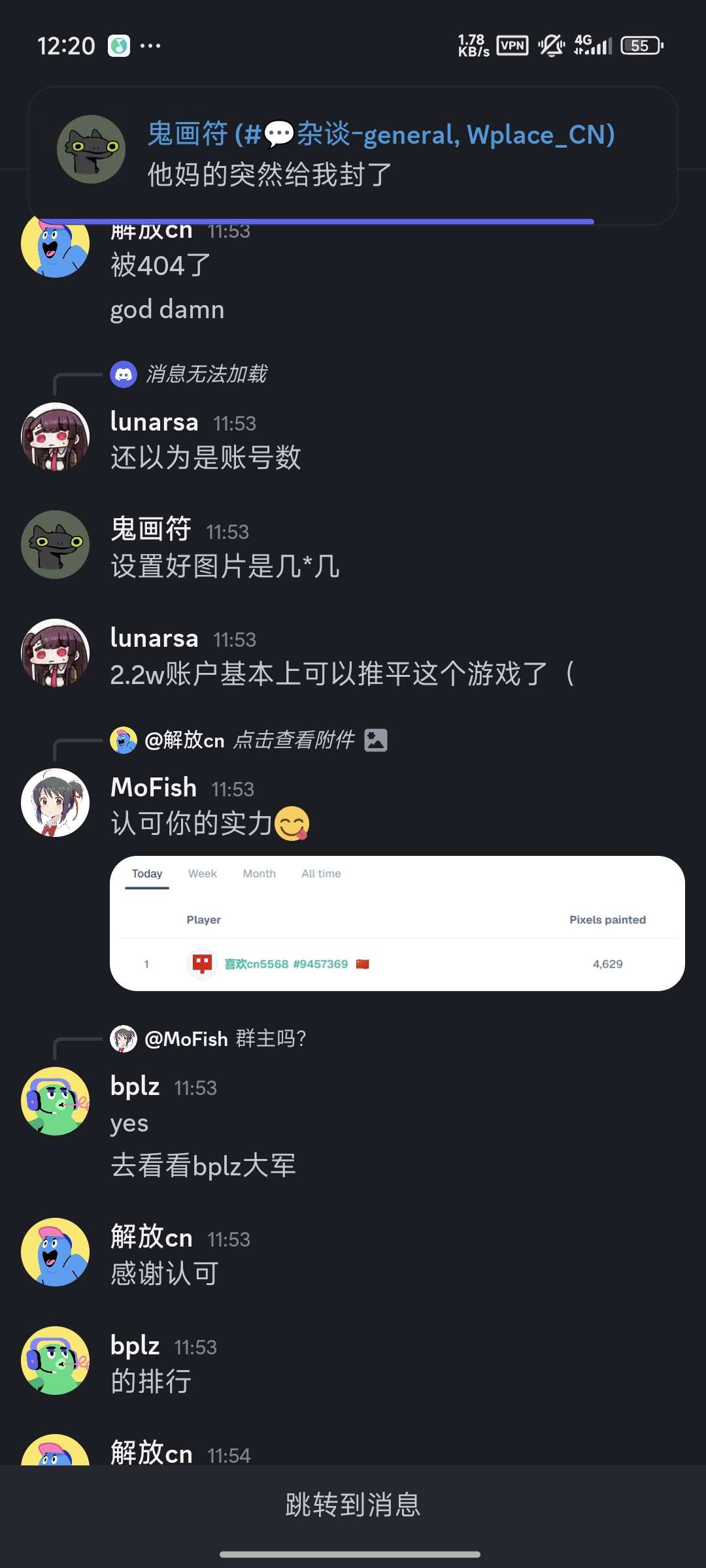Open bplz's avatar beside 的排行 message
The height and width of the screenshot is (1568, 706).
click(56, 1360)
